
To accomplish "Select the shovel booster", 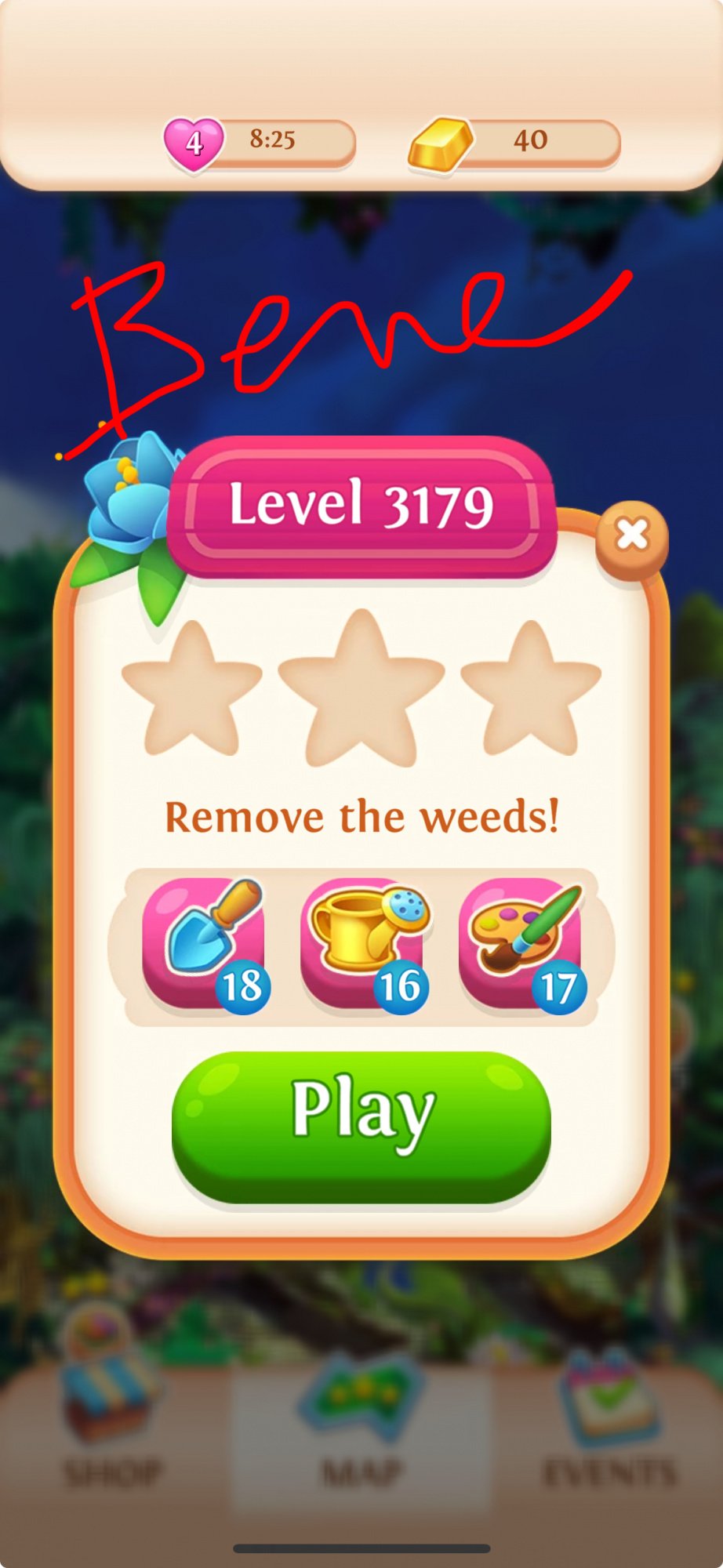I will pyautogui.click(x=205, y=942).
